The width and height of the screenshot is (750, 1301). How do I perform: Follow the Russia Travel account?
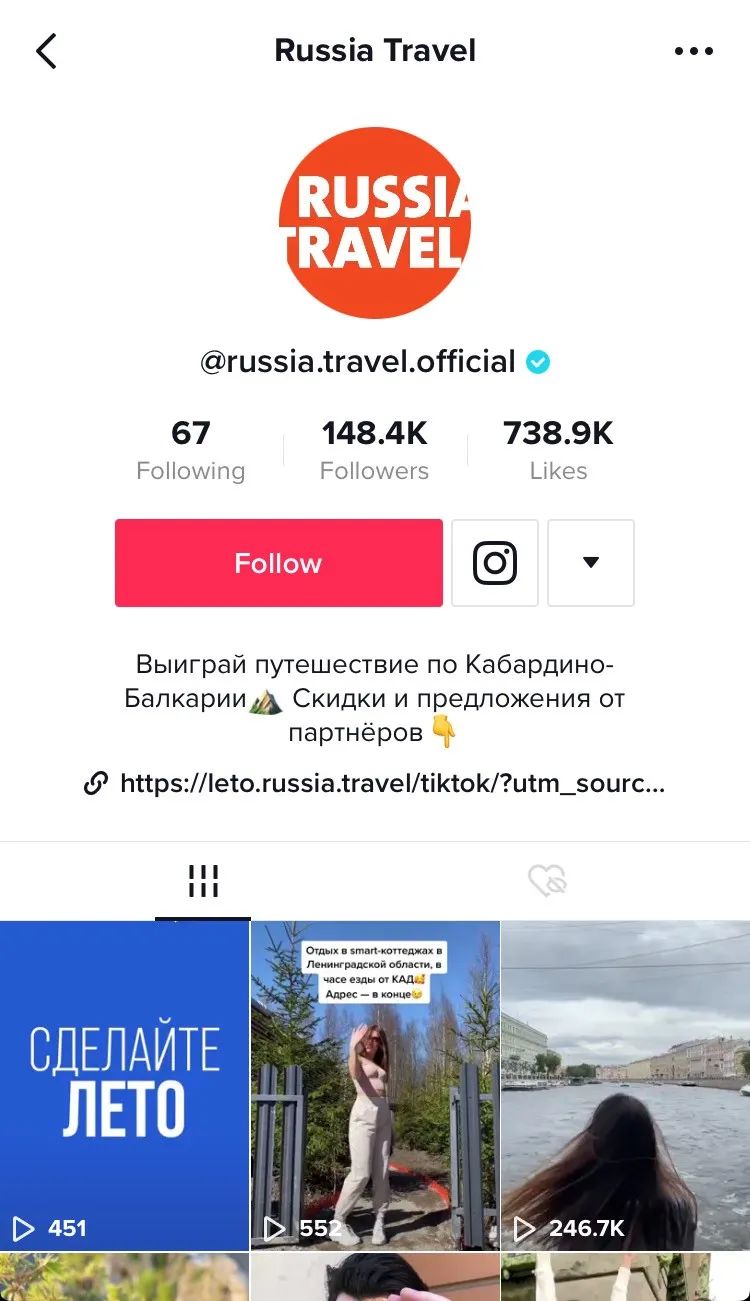click(279, 563)
